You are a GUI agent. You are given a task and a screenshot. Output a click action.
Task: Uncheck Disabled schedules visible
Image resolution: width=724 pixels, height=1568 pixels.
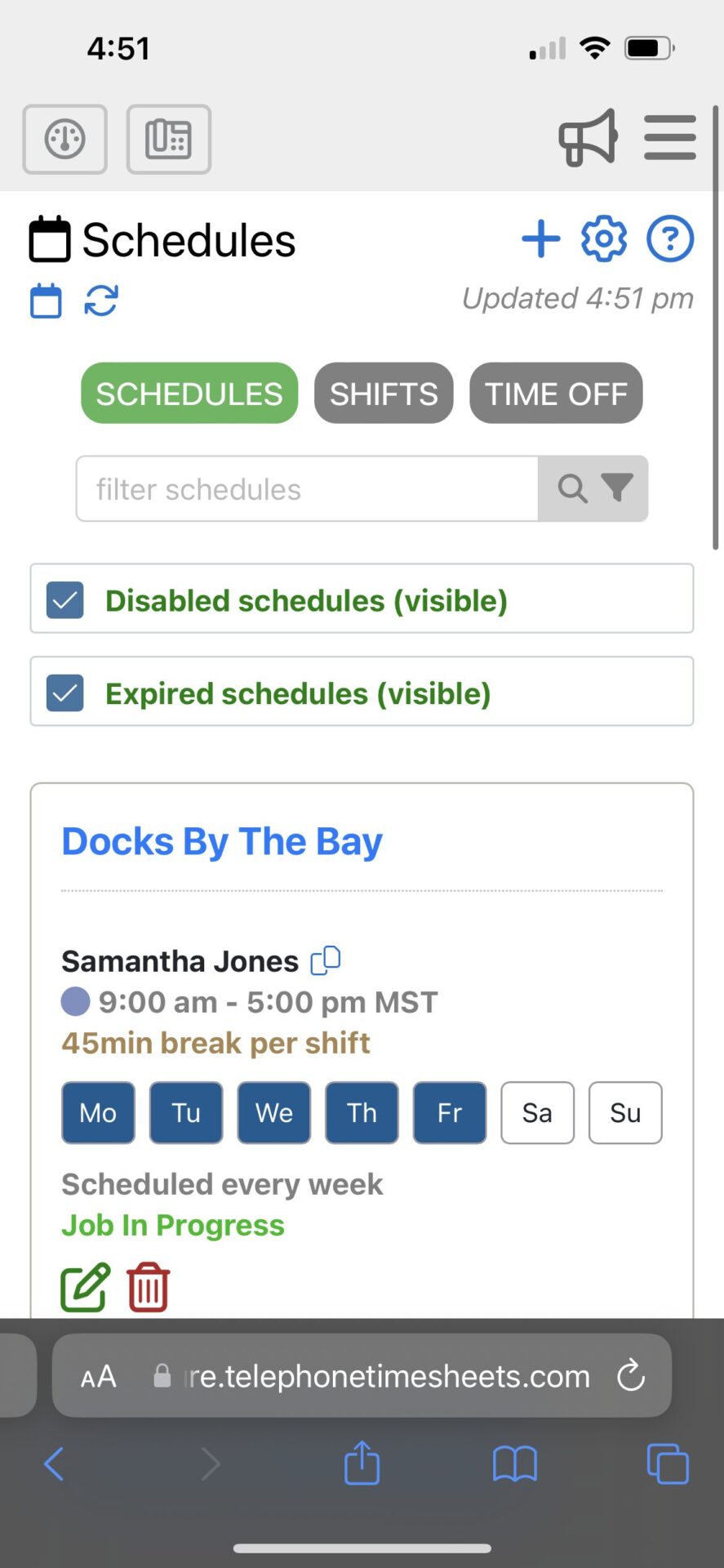(64, 599)
